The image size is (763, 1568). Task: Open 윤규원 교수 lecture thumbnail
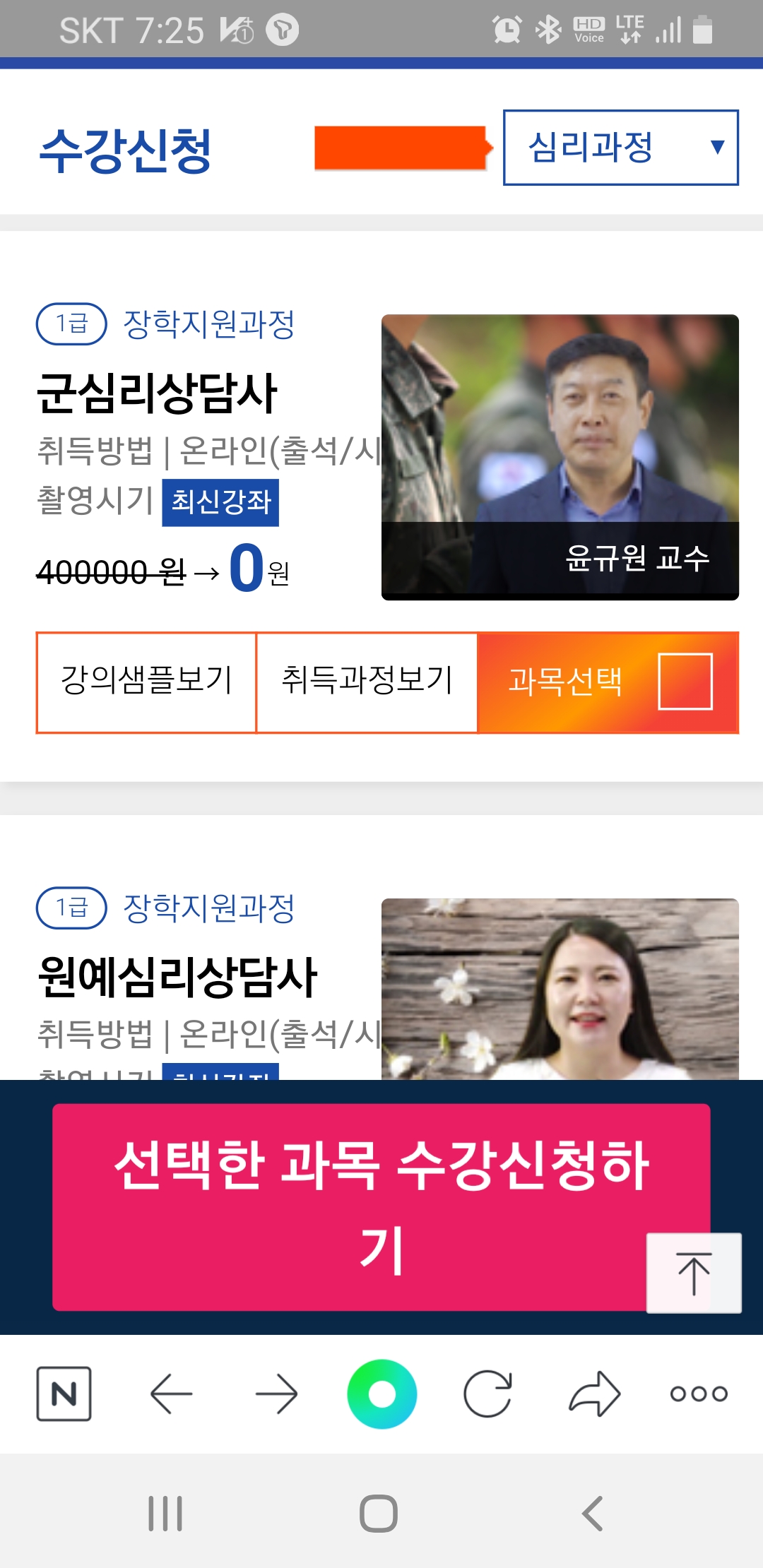[560, 457]
